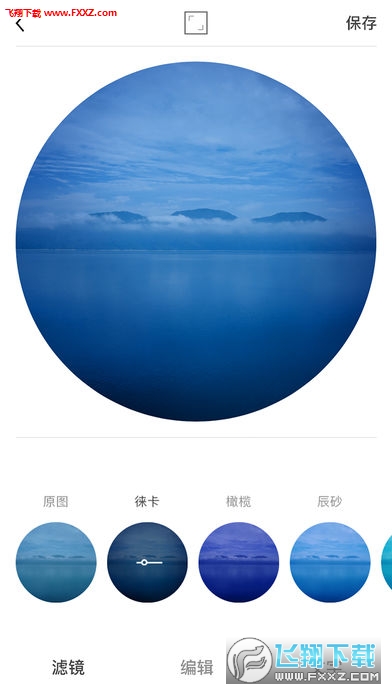
Task: Apply the 橄榄 filter
Action: (239, 562)
